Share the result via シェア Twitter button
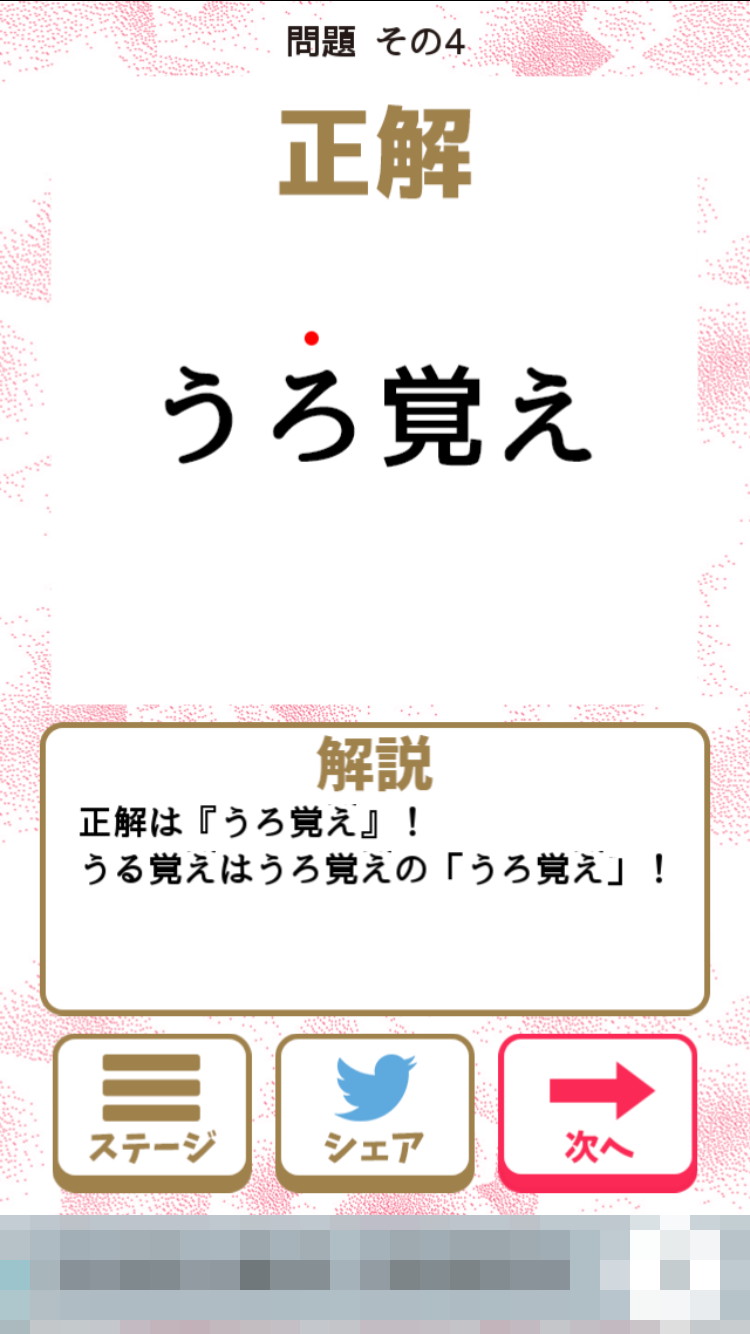The image size is (750, 1334). (x=374, y=1110)
